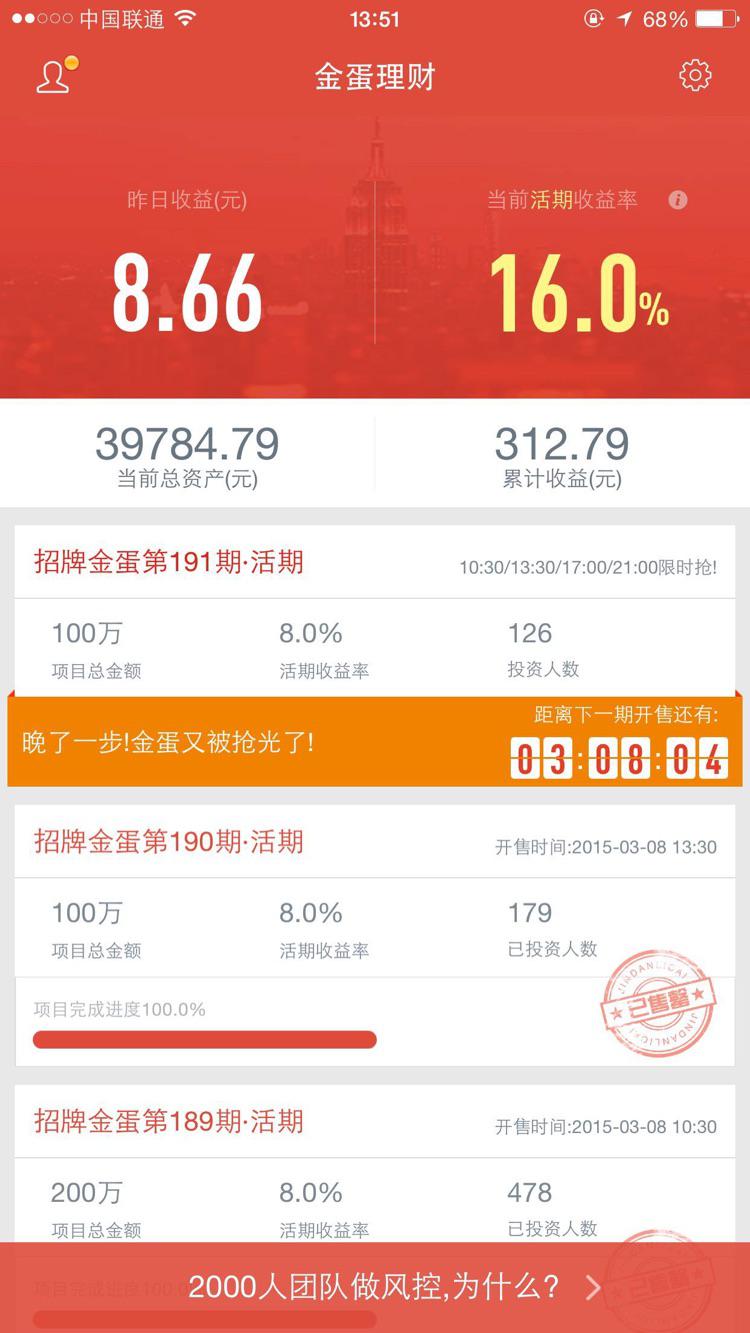The image size is (750, 1333).
Task: View 累计收益 details
Action: pyautogui.click(x=562, y=455)
